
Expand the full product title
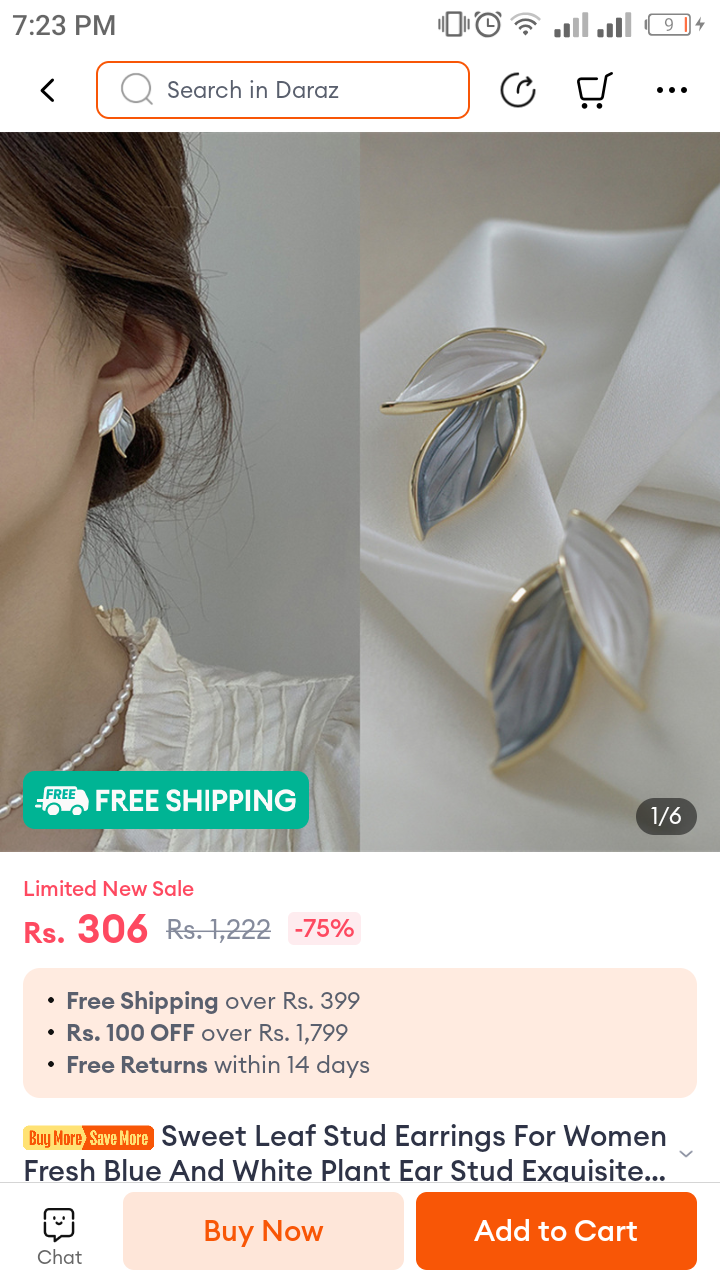pyautogui.click(x=686, y=1153)
